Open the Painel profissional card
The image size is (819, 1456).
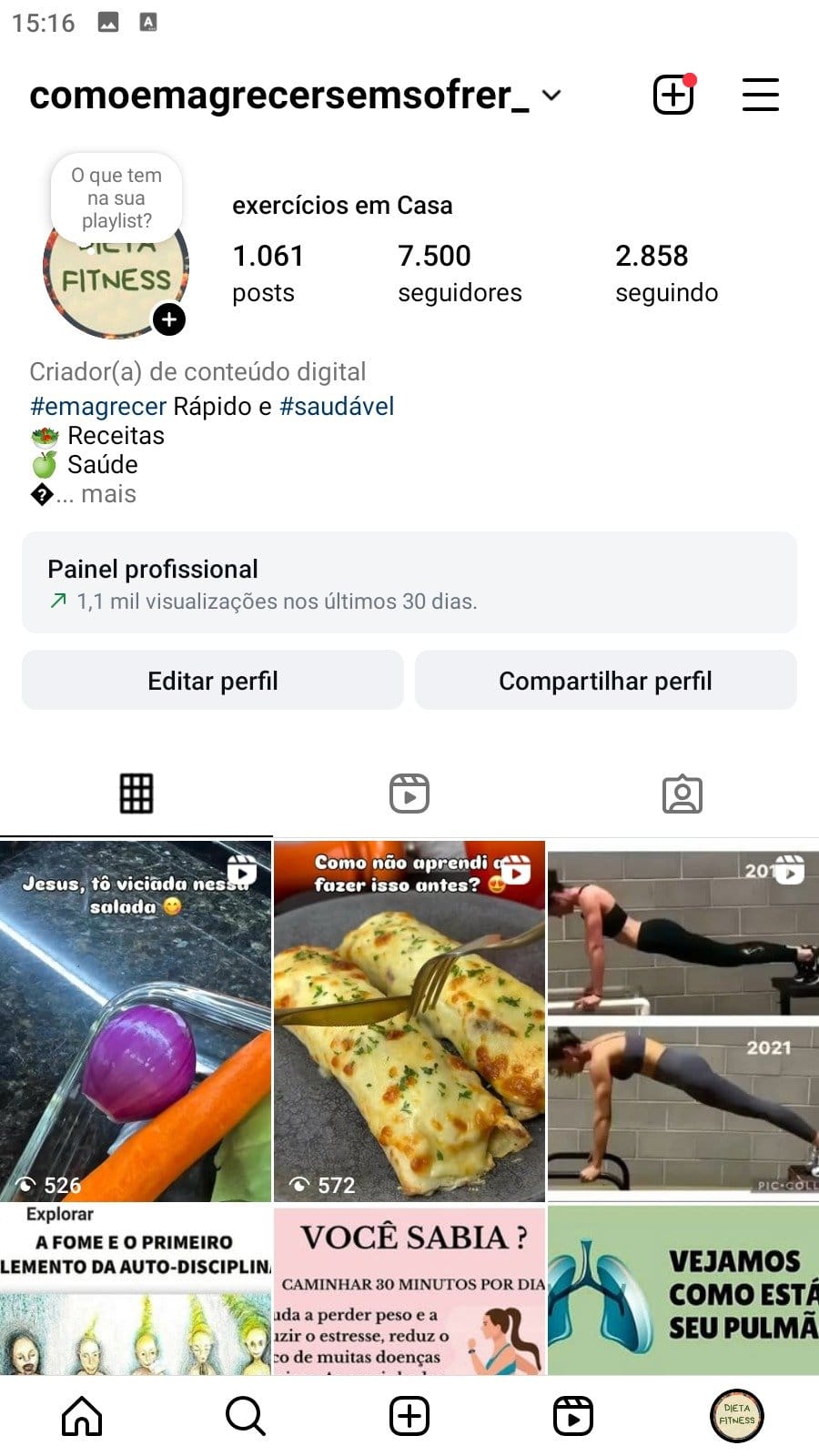(409, 582)
